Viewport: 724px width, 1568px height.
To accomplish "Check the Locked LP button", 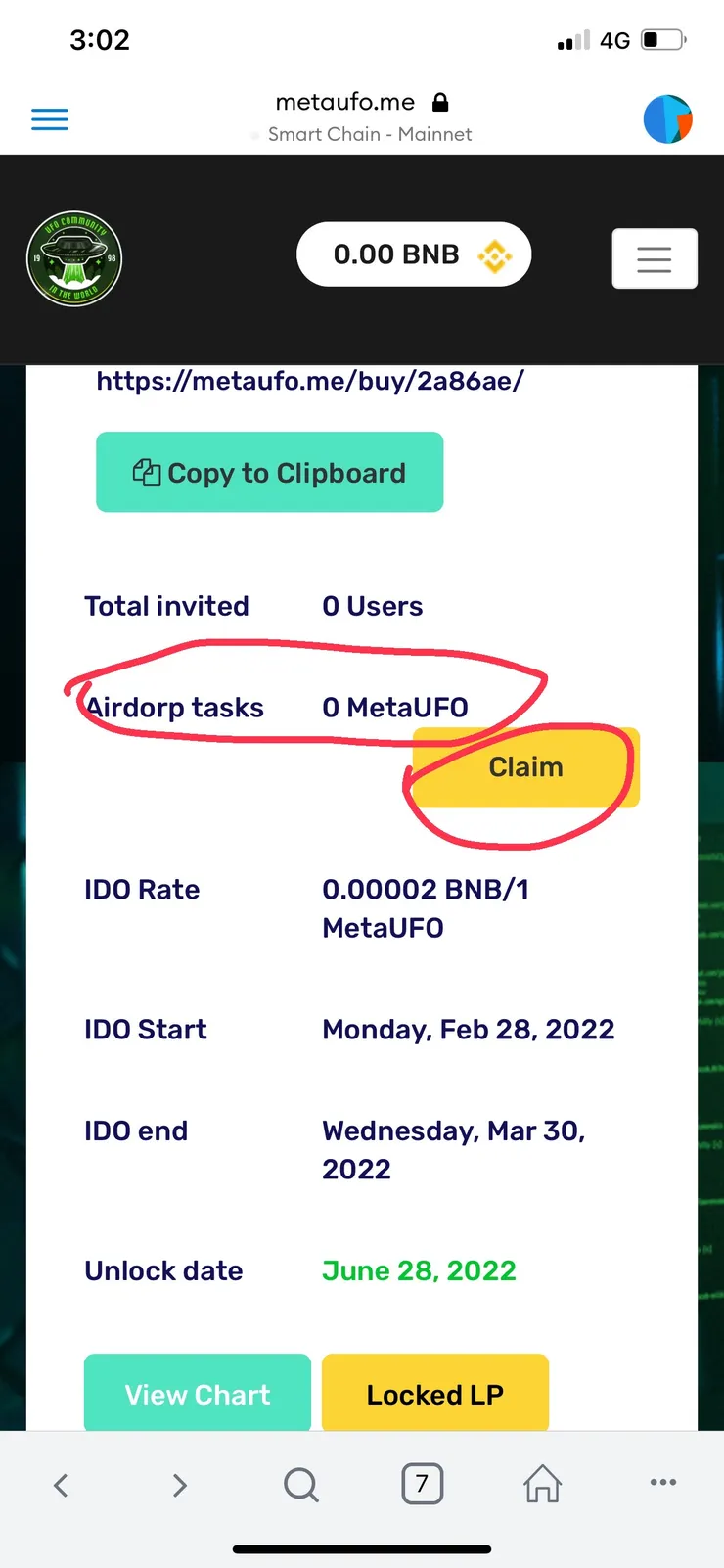I will point(434,1394).
